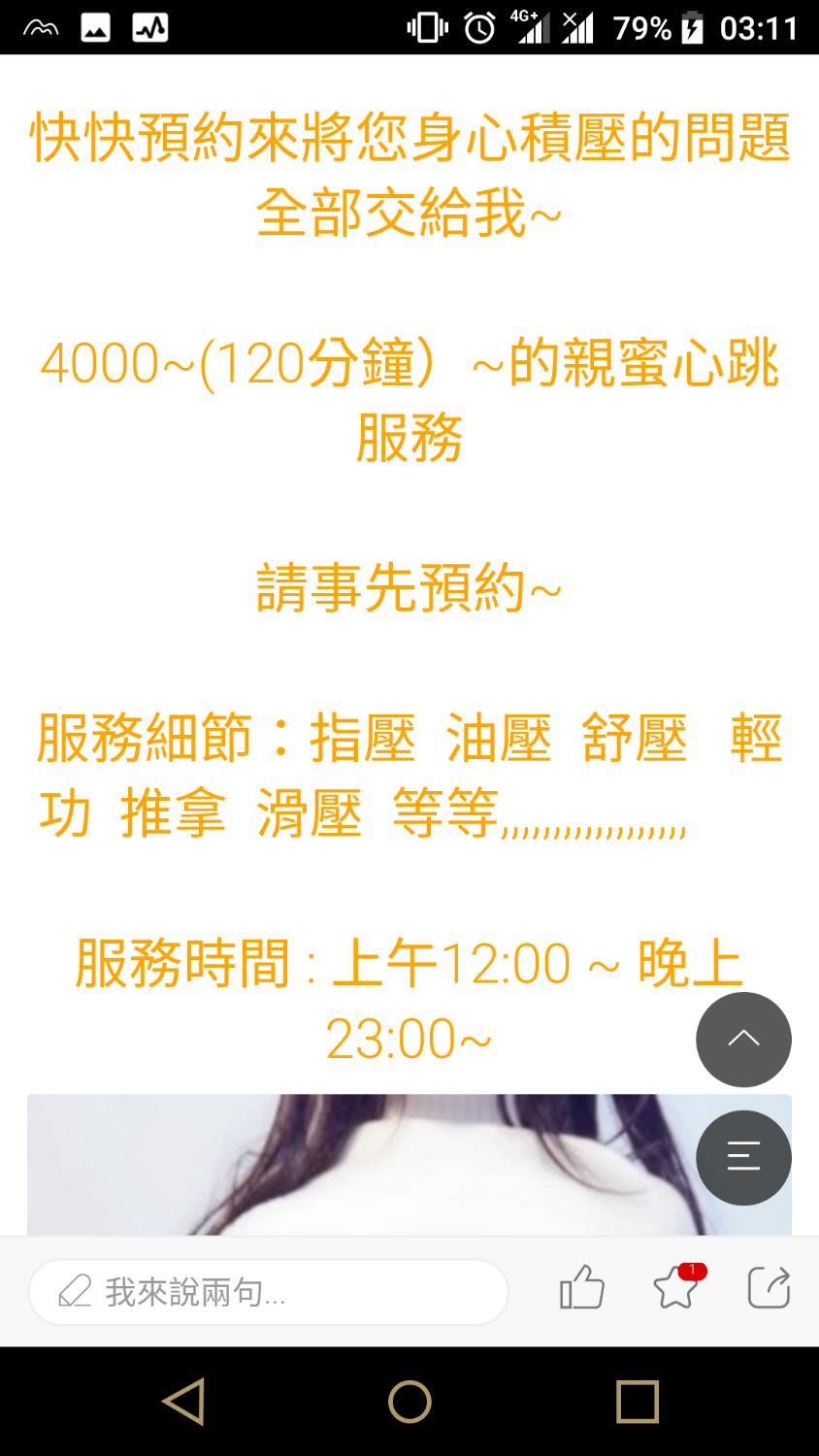Viewport: 819px width, 1456px height.
Task: Tap the scroll-to-top arrow button
Action: 743,1039
